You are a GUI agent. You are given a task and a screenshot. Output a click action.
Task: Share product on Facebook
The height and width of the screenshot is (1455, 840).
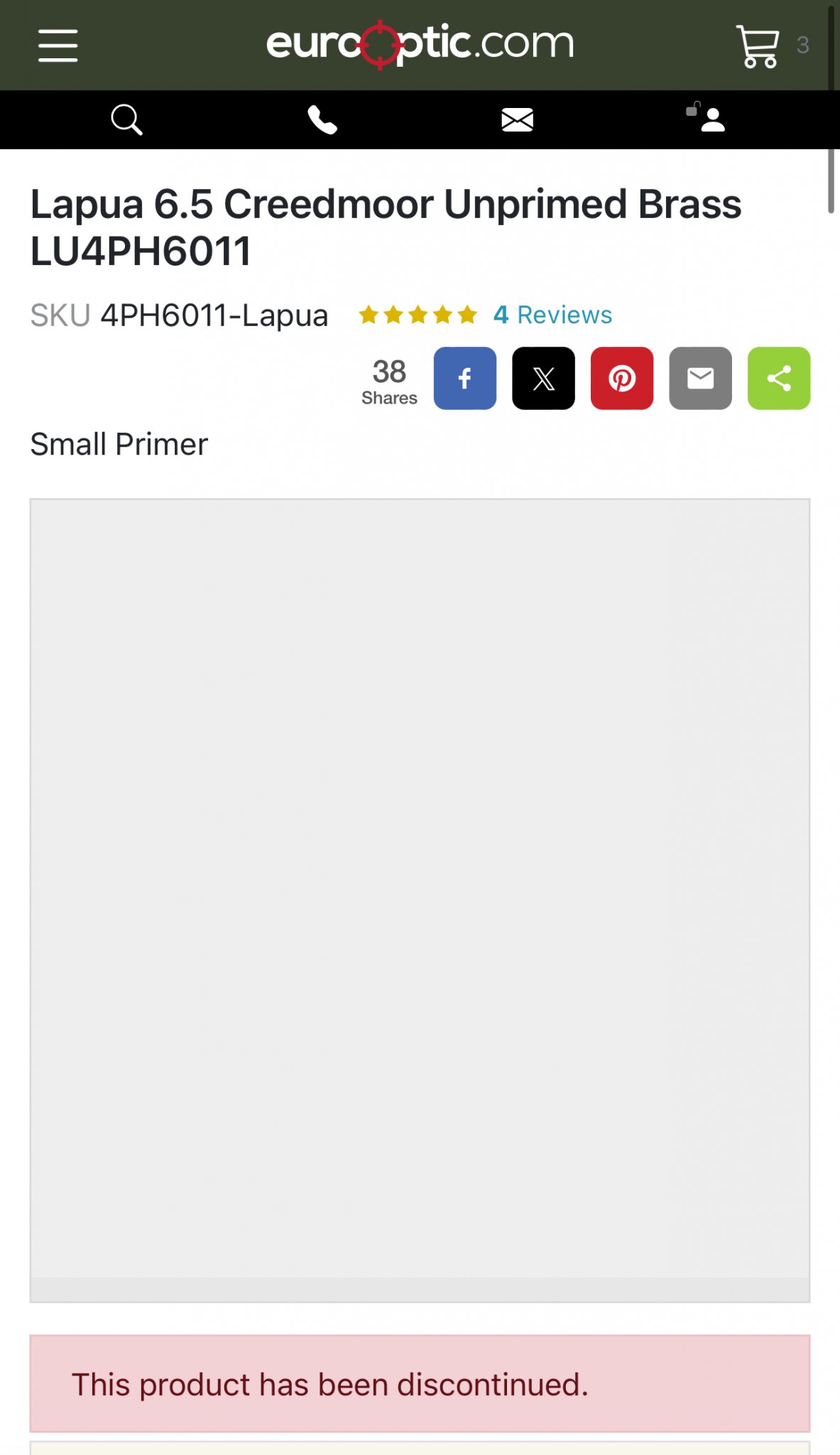tap(465, 378)
